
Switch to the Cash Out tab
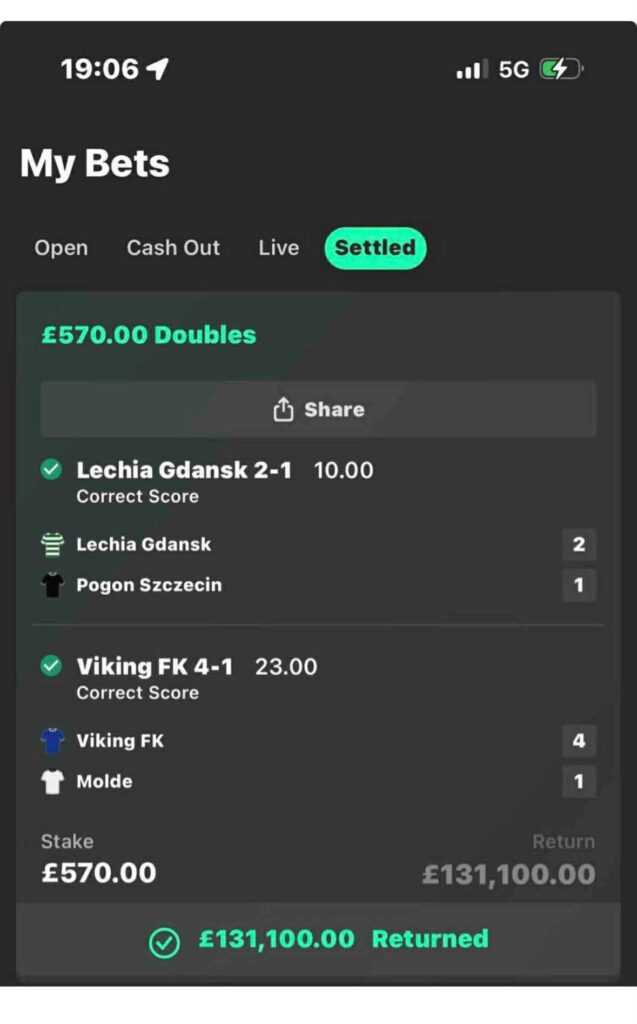tap(173, 248)
